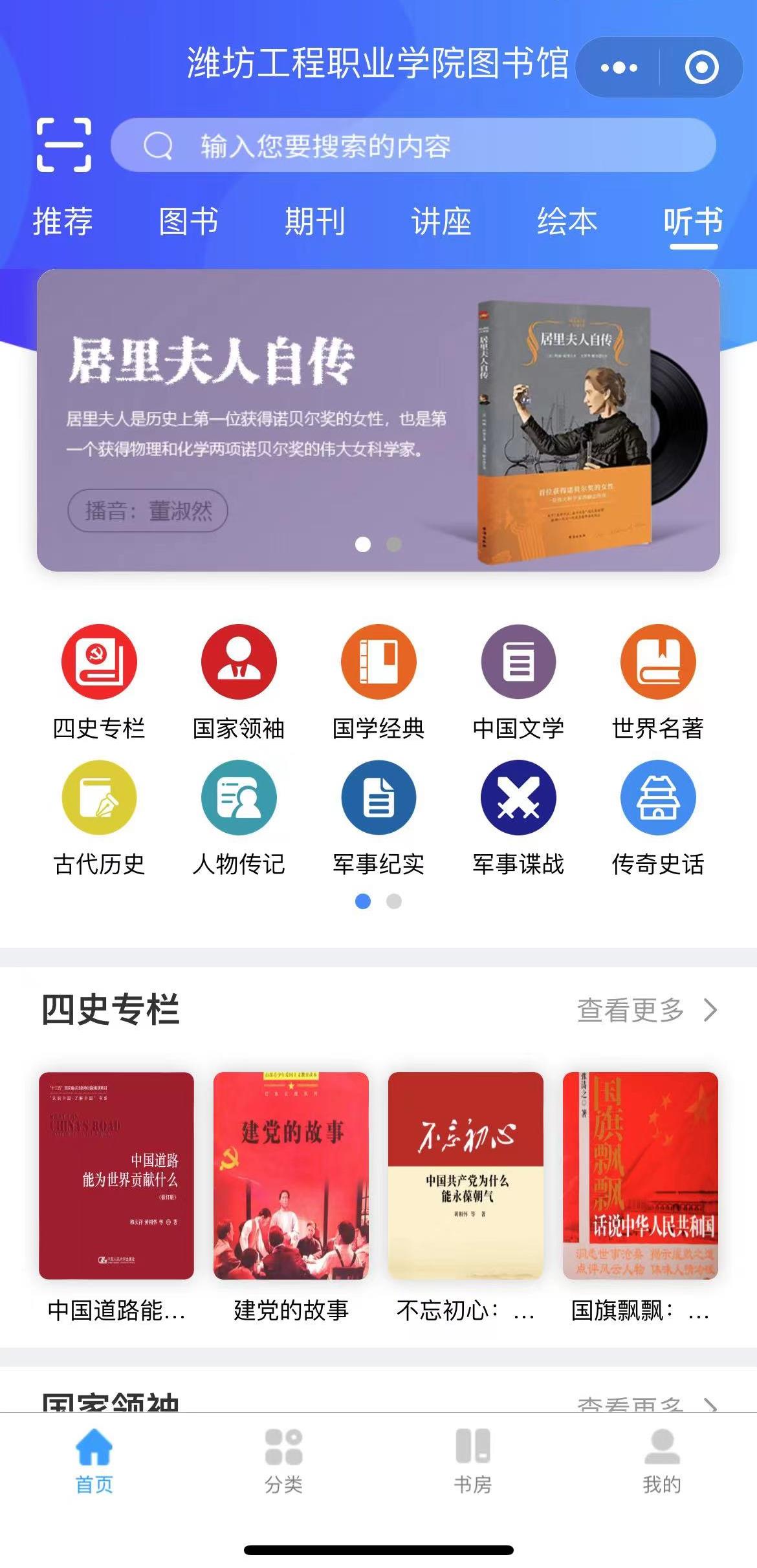Screen dimensions: 757x1568
Task: Open the book 建党的故事
Action: 291,1176
